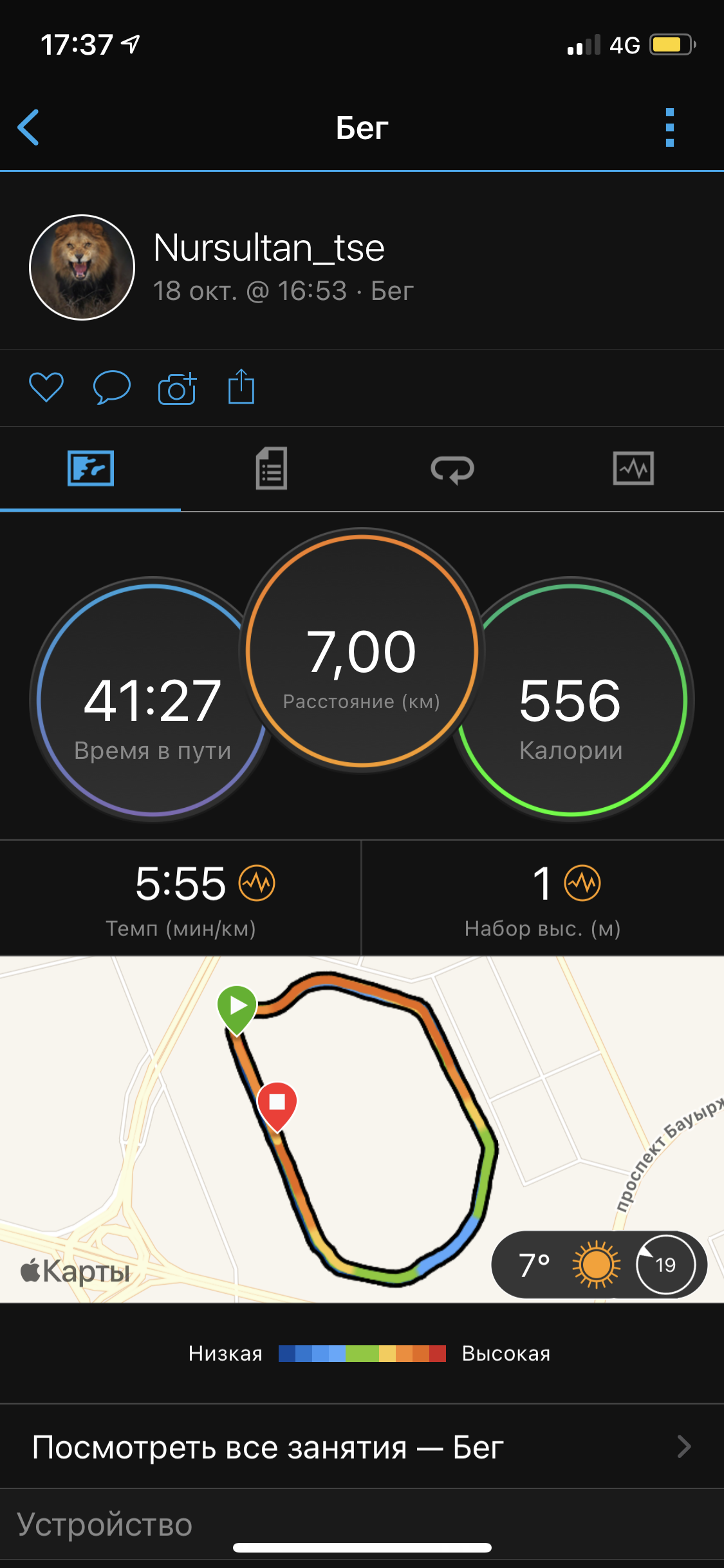Open Посмотреть все занятия — Бег
Viewport: 724px width, 1568px height.
pos(362,1447)
